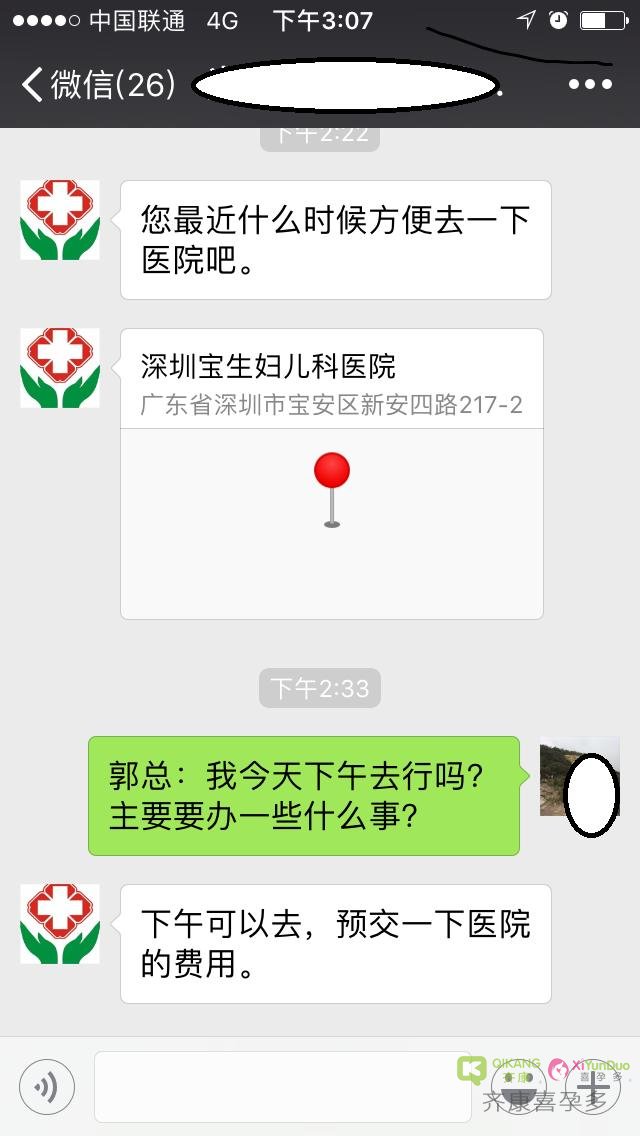Go back to the WeChat list
The width and height of the screenshot is (640, 1136).
pyautogui.click(x=97, y=85)
